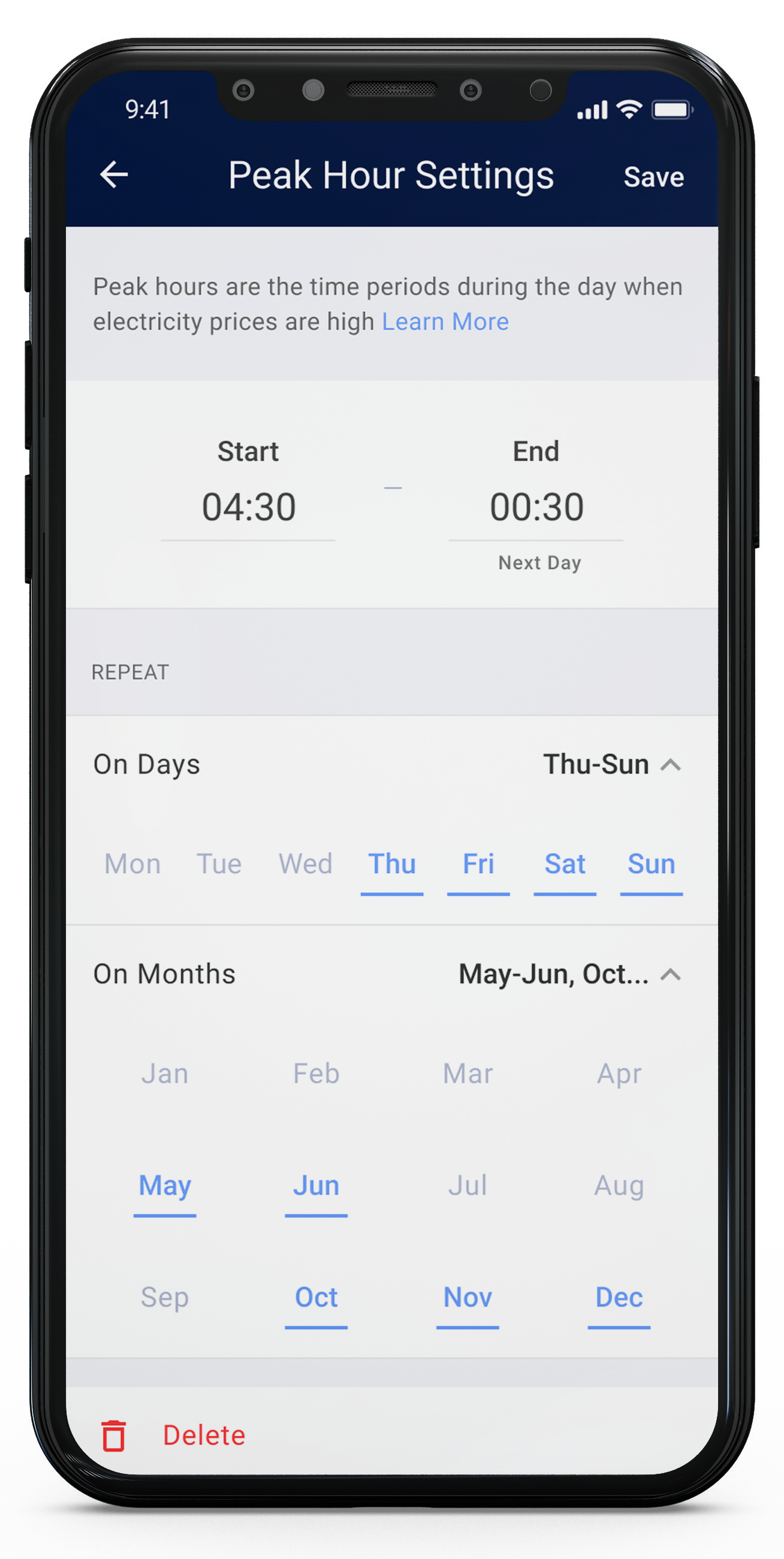Select Apr in the months grid
This screenshot has height=1559, width=784.
(619, 1074)
